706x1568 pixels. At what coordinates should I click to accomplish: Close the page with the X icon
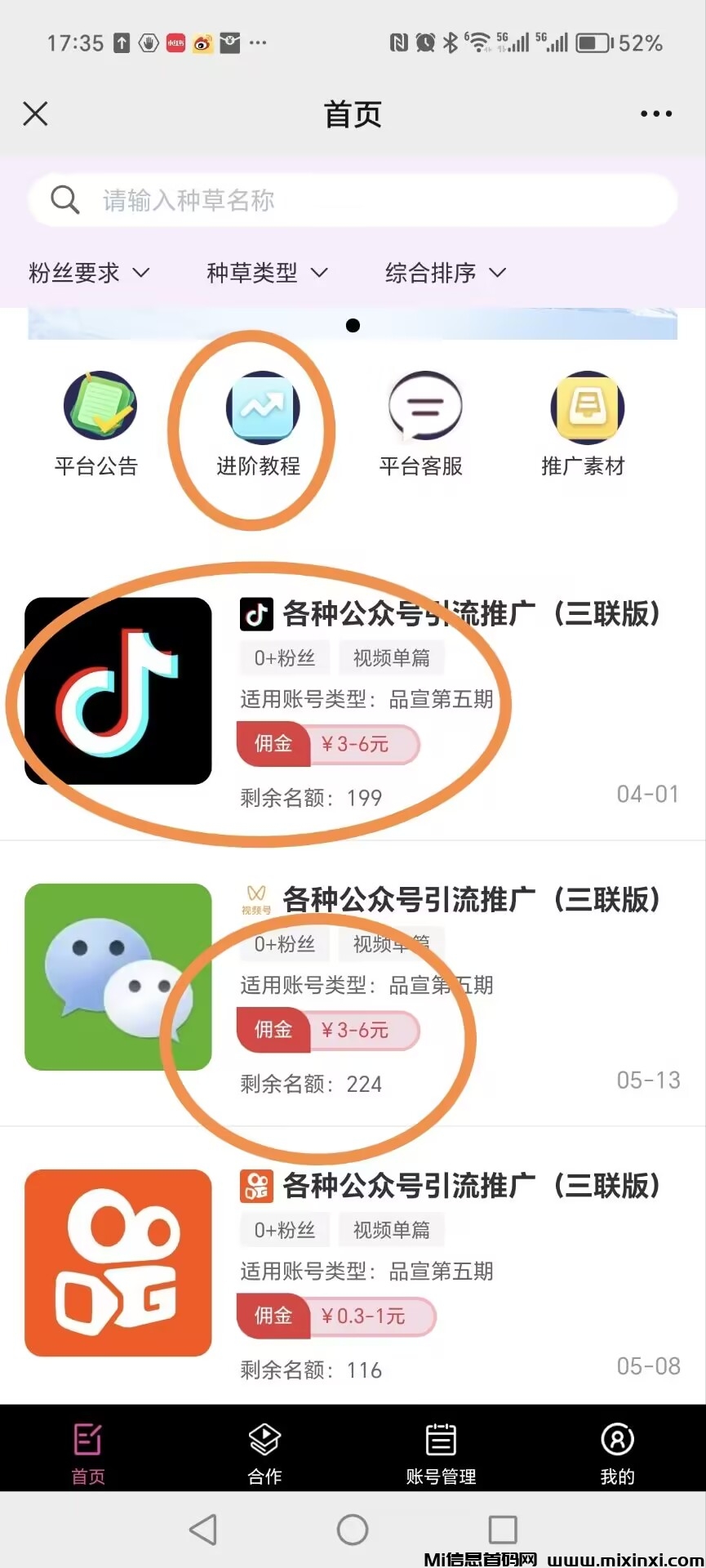point(36,114)
